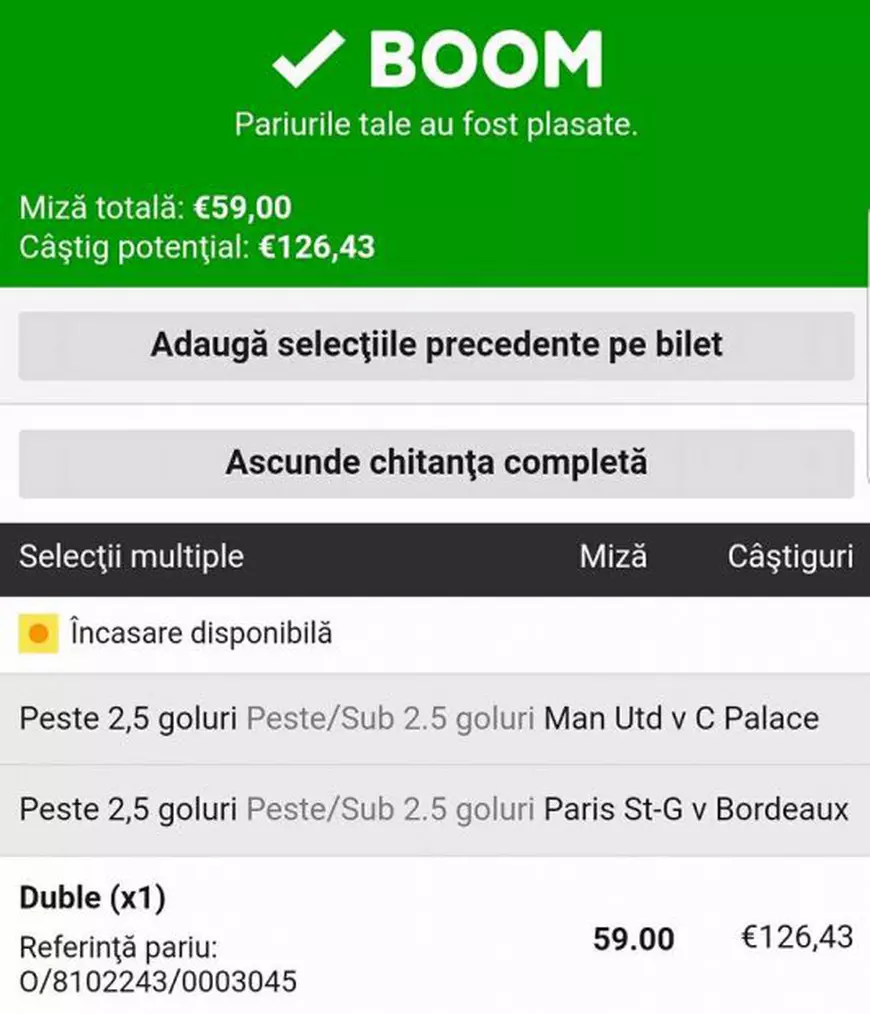Click the Miză column header

coord(613,556)
